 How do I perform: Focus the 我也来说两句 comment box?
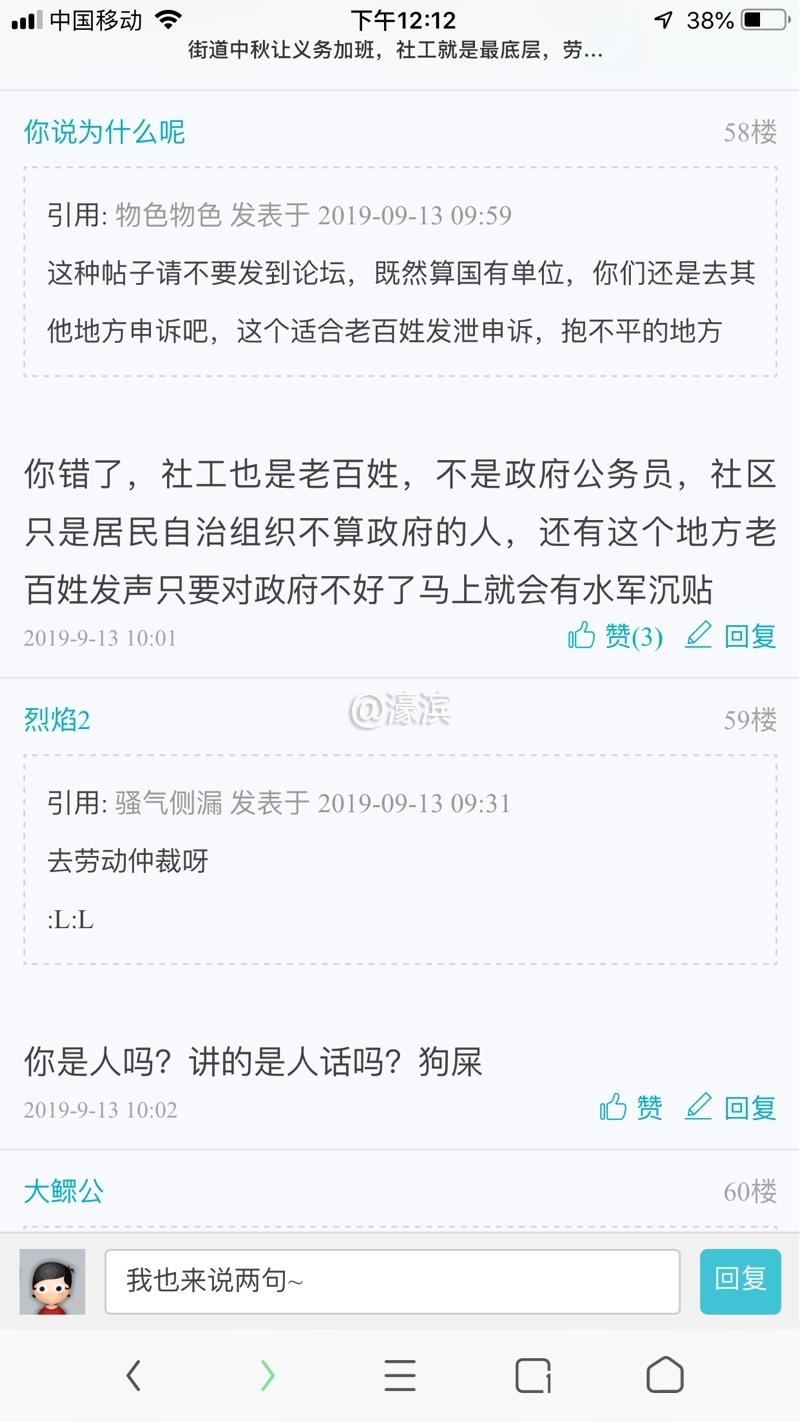[392, 1281]
